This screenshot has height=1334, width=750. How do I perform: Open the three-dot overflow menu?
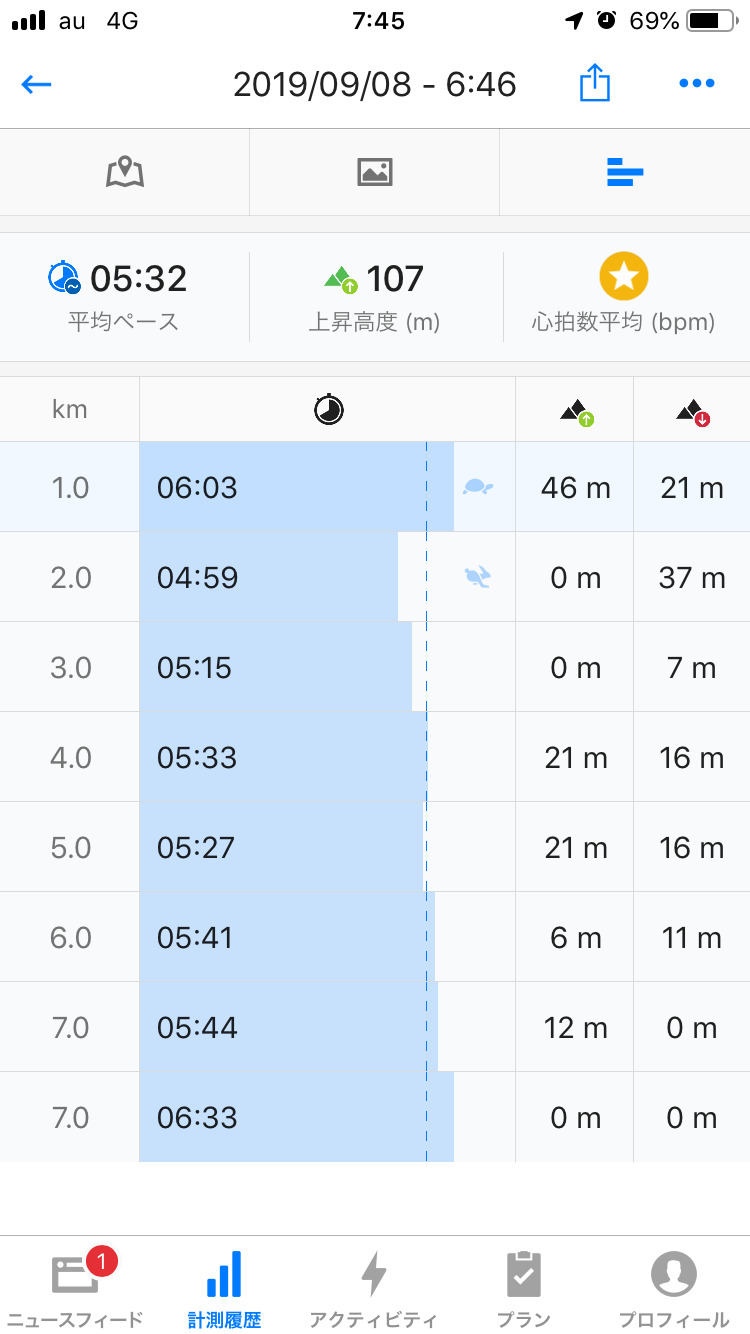[x=696, y=84]
